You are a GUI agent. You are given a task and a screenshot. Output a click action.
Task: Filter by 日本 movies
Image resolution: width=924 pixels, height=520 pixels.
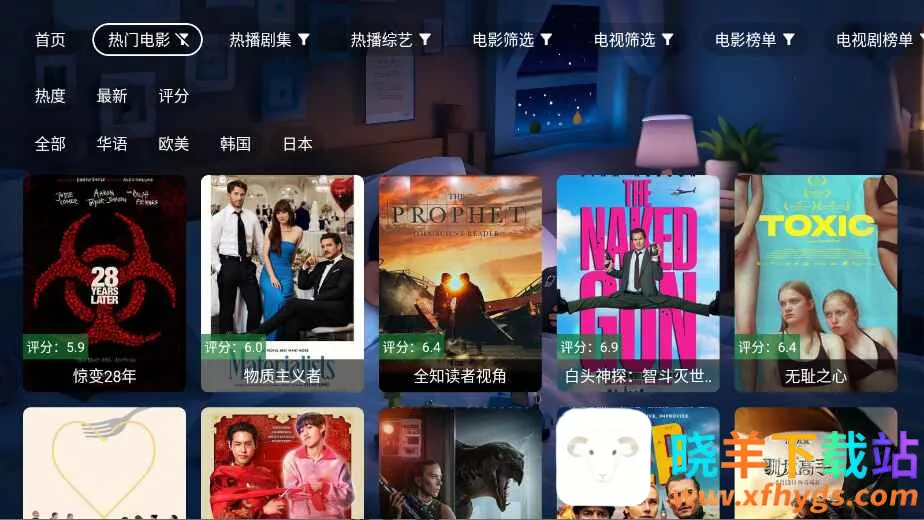point(297,144)
